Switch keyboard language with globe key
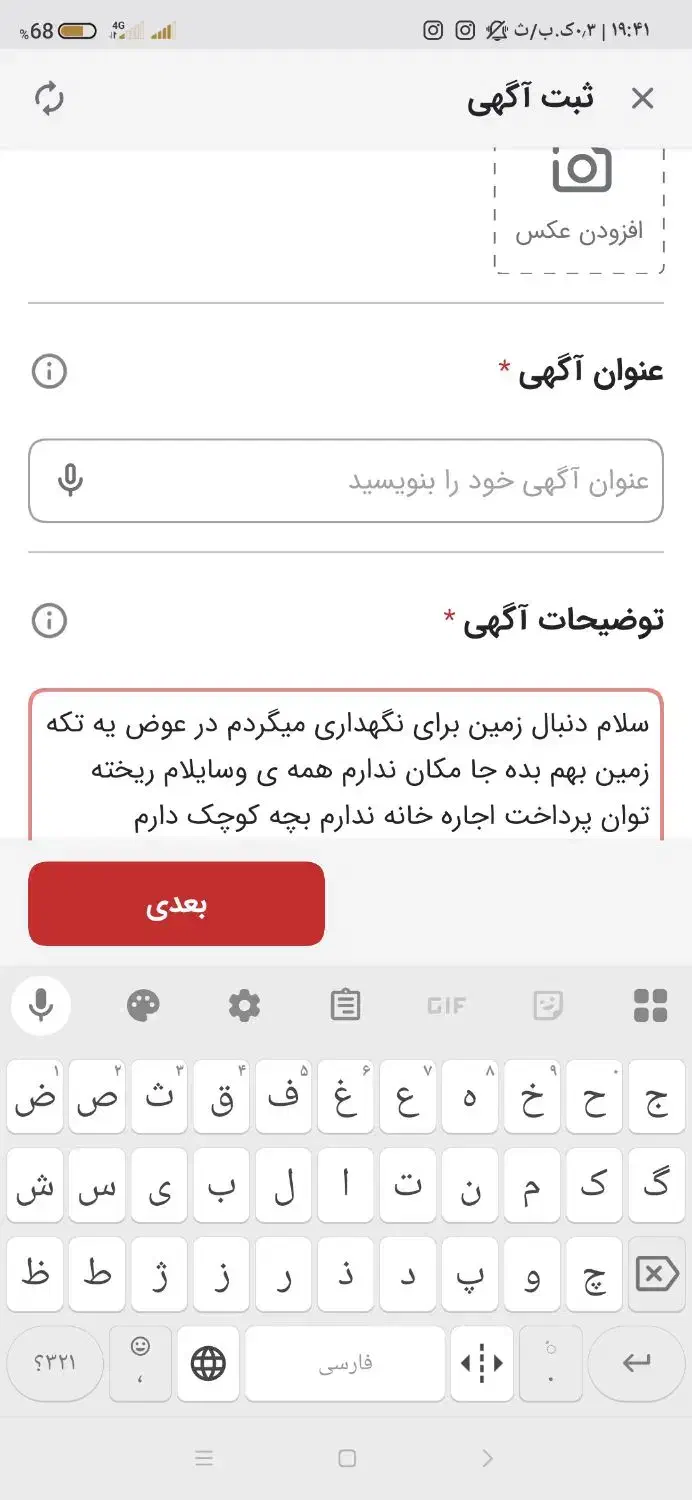Screen dimensions: 692x1500 pos(208,1363)
